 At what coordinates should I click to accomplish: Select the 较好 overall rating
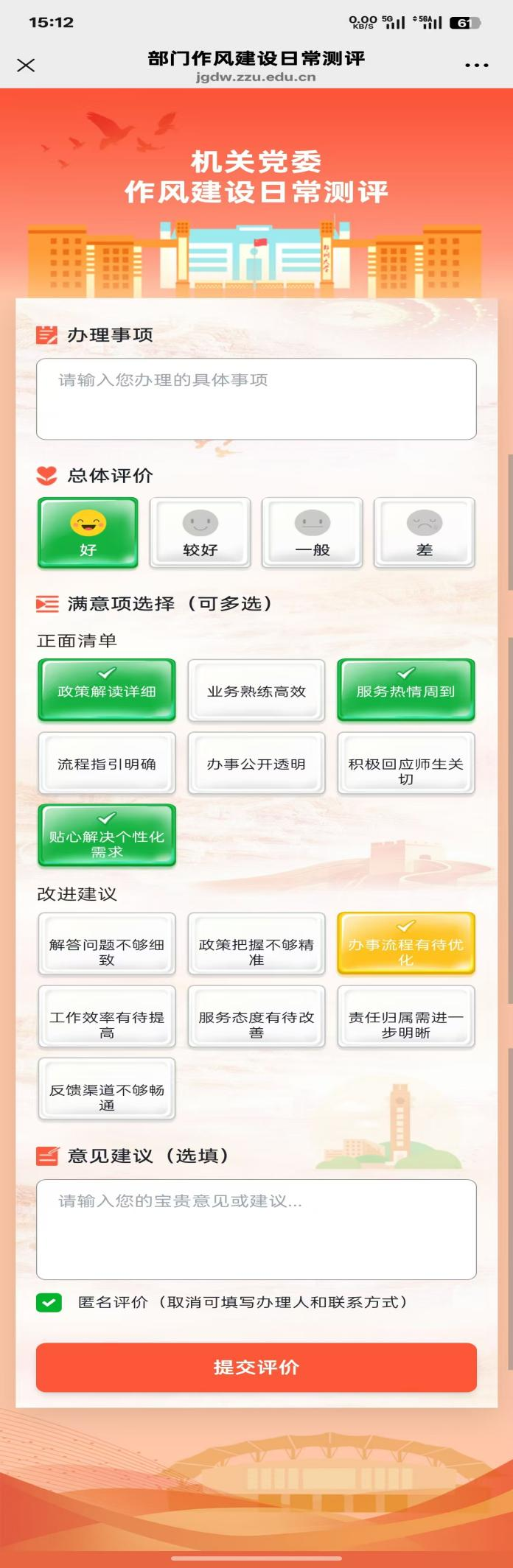point(200,532)
